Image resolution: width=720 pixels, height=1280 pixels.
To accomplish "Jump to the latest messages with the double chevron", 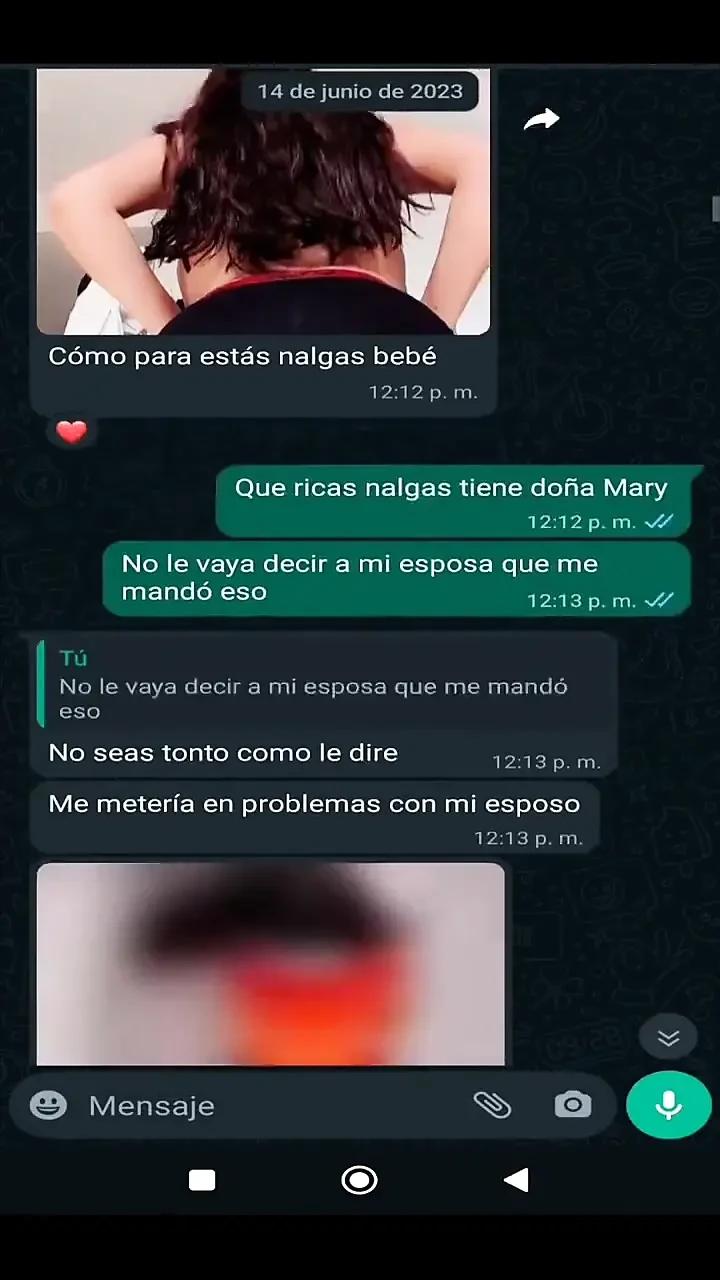I will tap(668, 1037).
